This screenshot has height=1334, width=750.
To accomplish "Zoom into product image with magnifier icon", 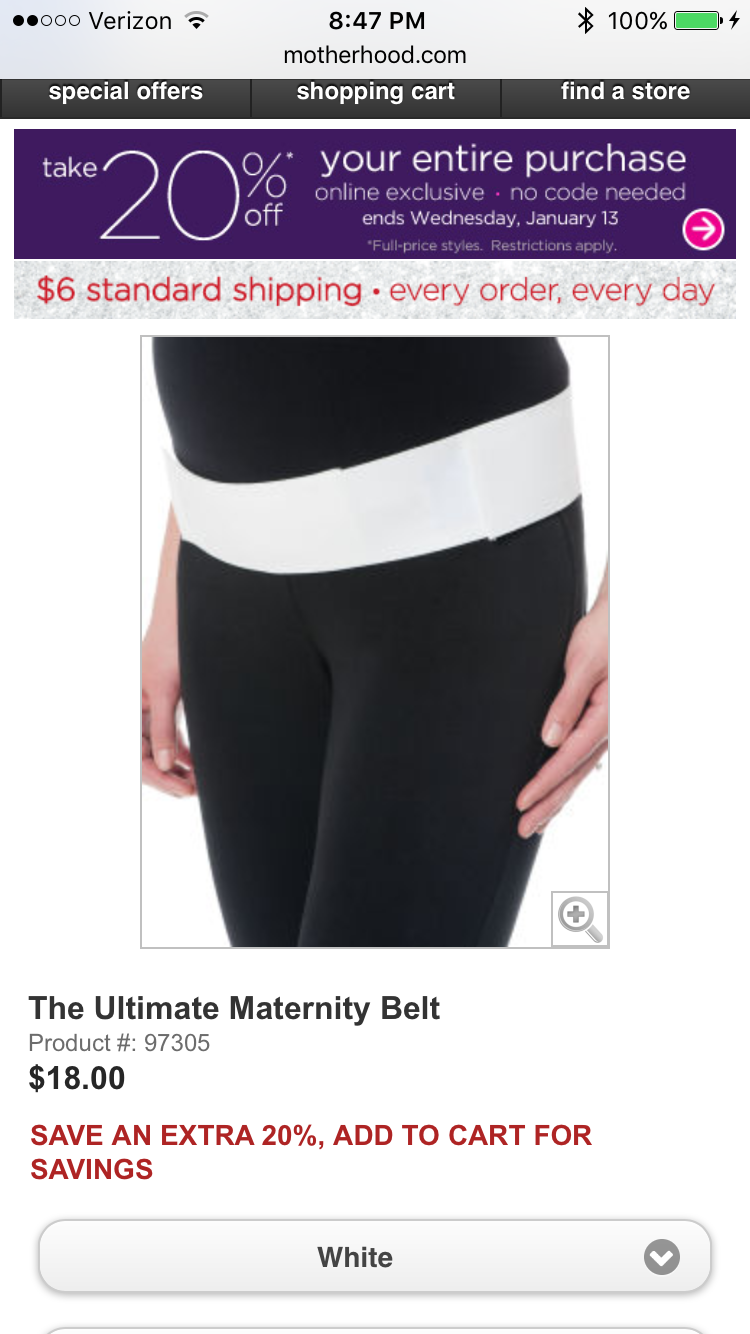I will pyautogui.click(x=580, y=918).
